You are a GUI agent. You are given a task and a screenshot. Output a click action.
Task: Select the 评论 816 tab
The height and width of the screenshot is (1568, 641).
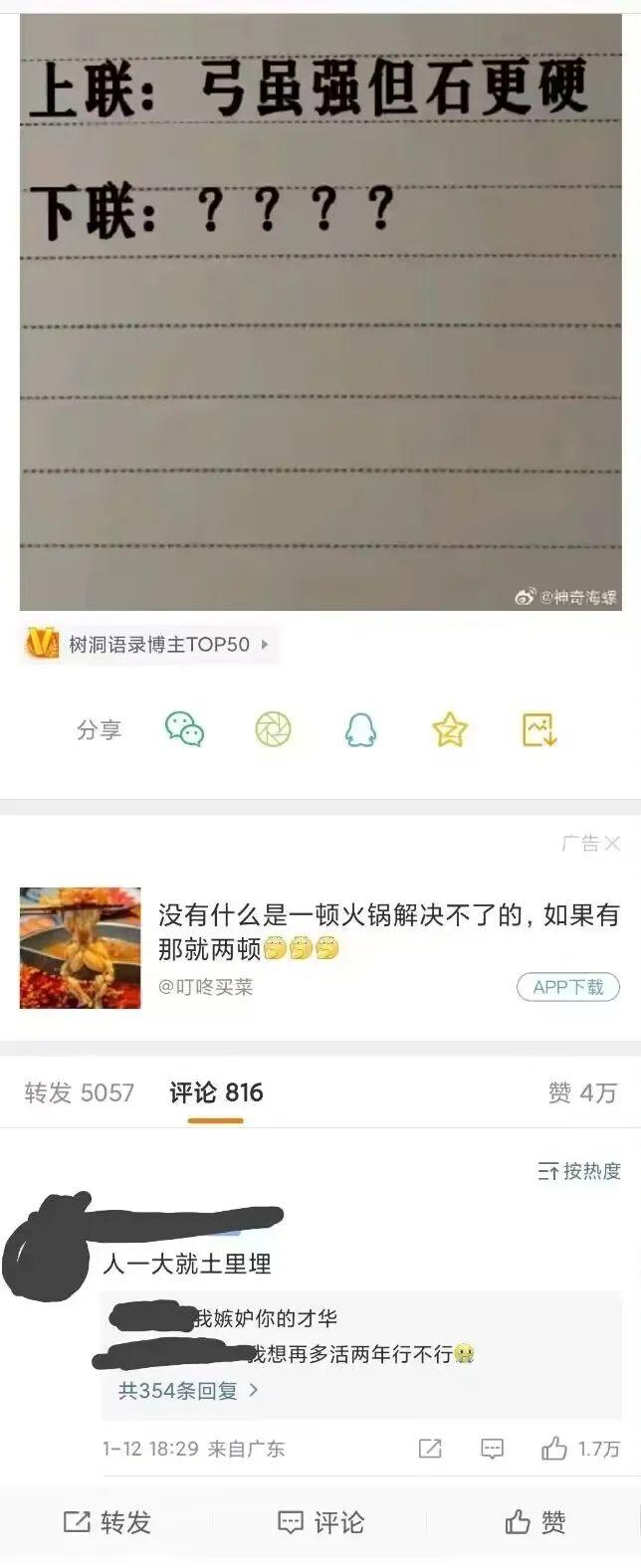coord(216,1092)
